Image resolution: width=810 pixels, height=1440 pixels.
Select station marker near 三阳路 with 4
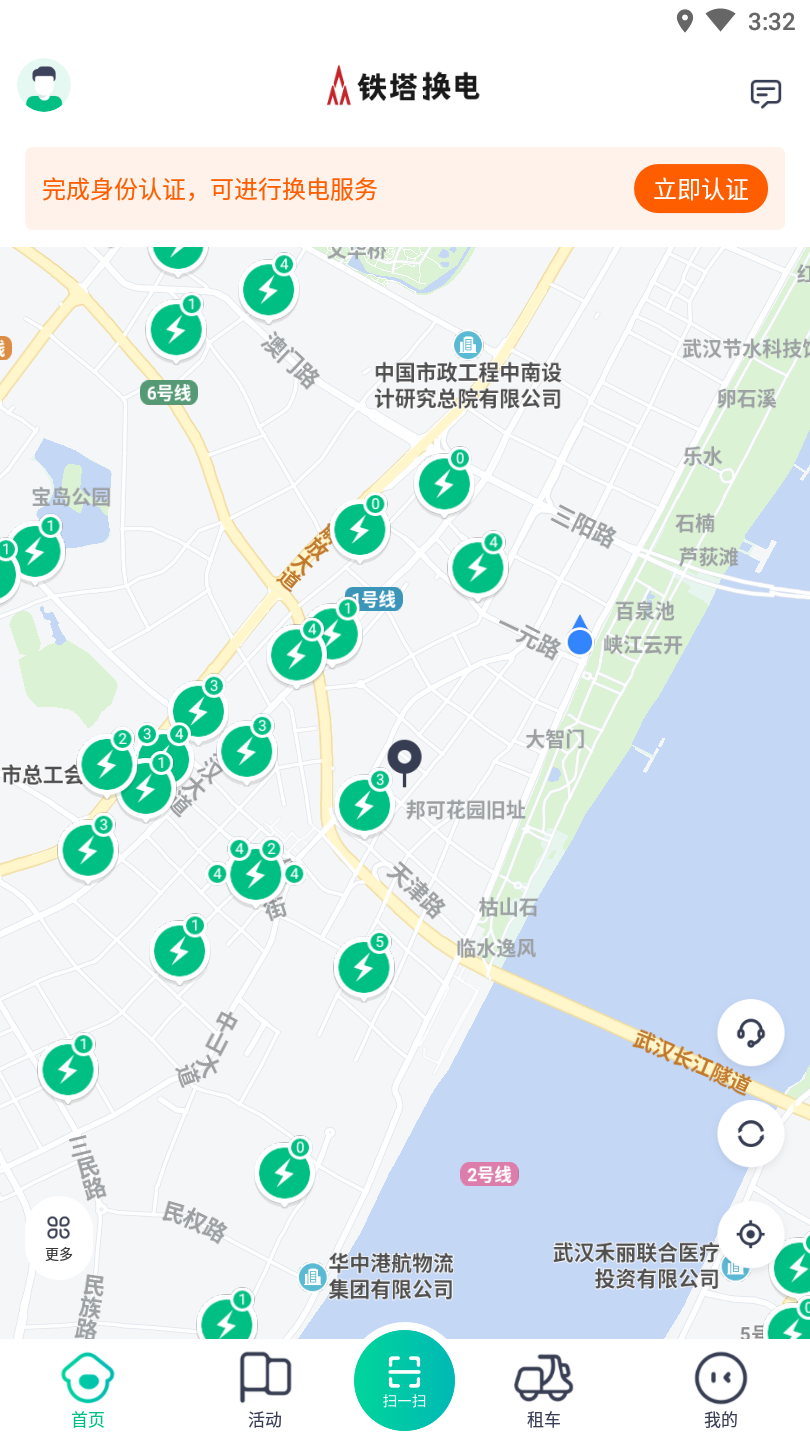coord(477,568)
